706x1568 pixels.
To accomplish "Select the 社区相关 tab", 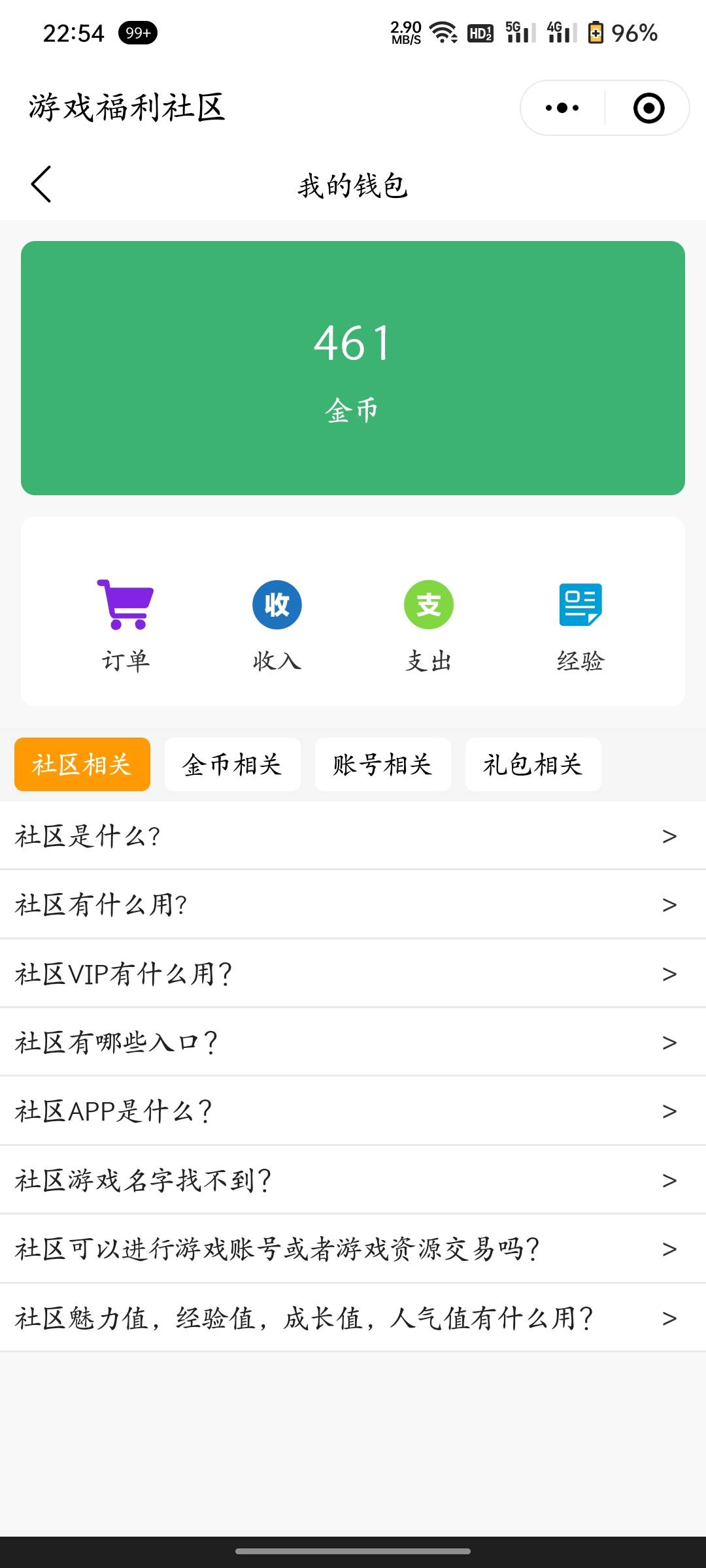I will click(82, 764).
